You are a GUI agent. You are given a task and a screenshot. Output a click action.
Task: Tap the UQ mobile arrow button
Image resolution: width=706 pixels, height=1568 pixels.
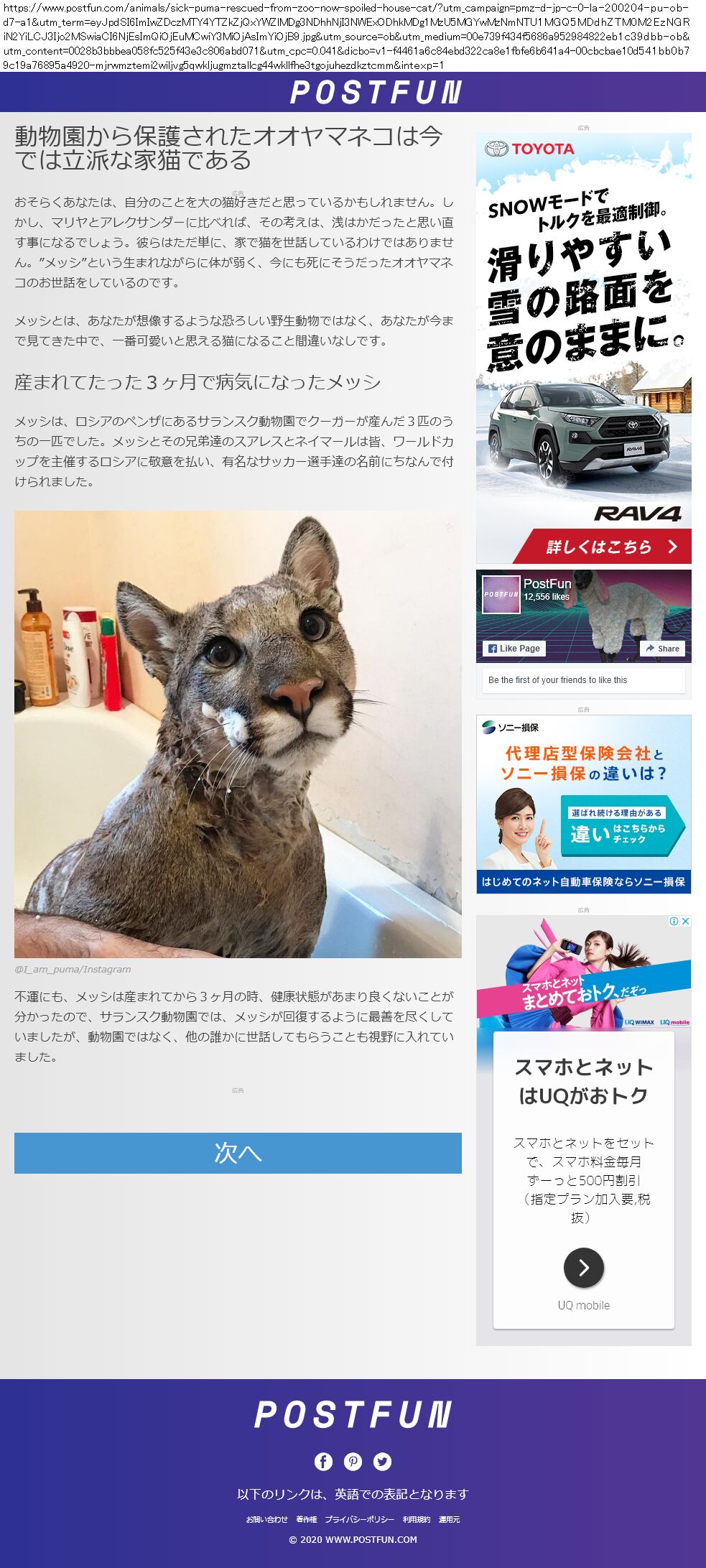(583, 1268)
